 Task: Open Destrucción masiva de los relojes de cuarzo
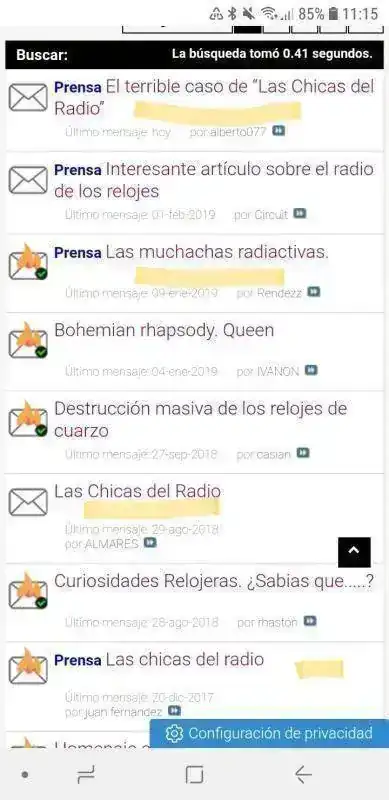pos(201,419)
